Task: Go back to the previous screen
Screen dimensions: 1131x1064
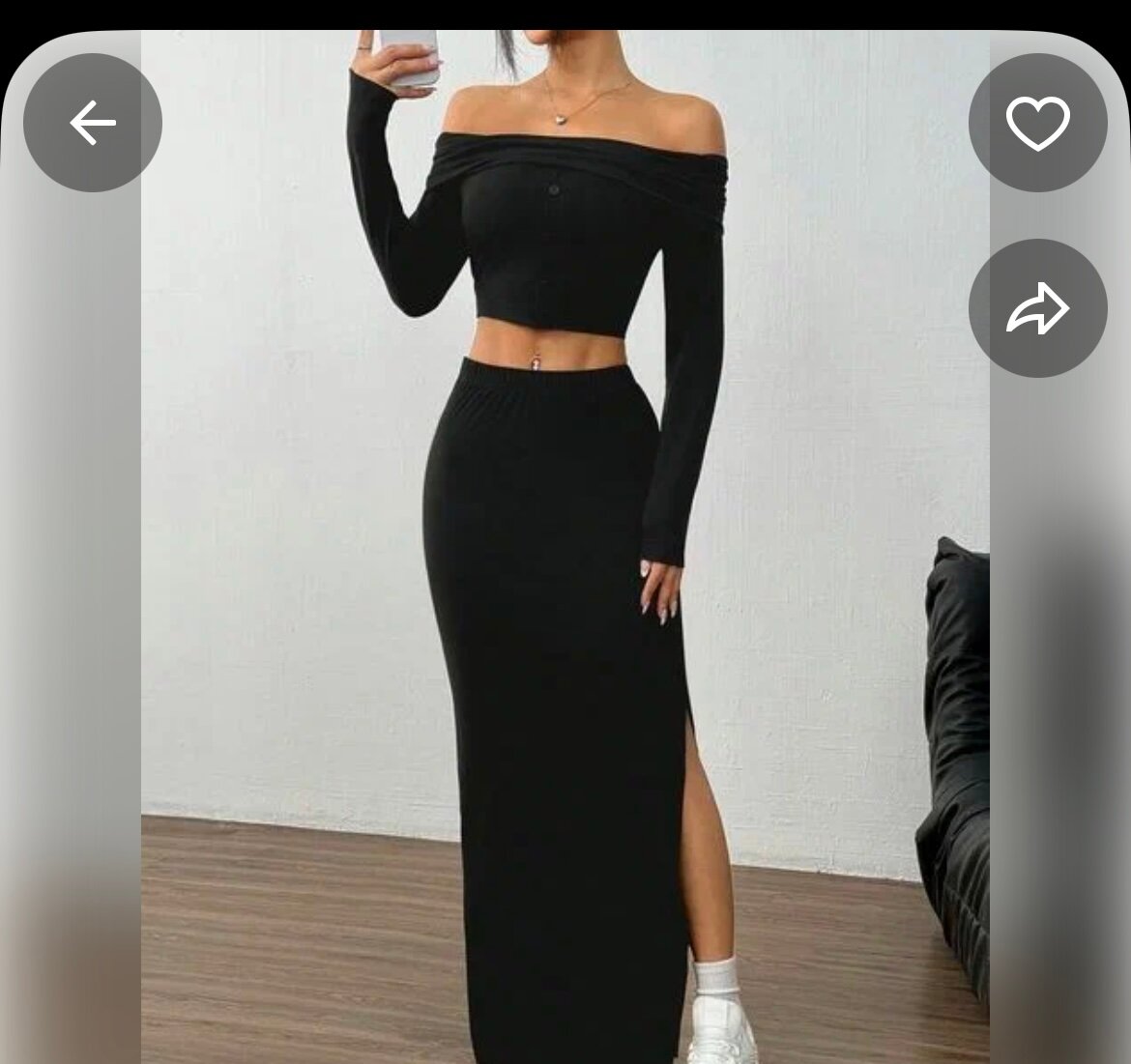Action: point(93,123)
